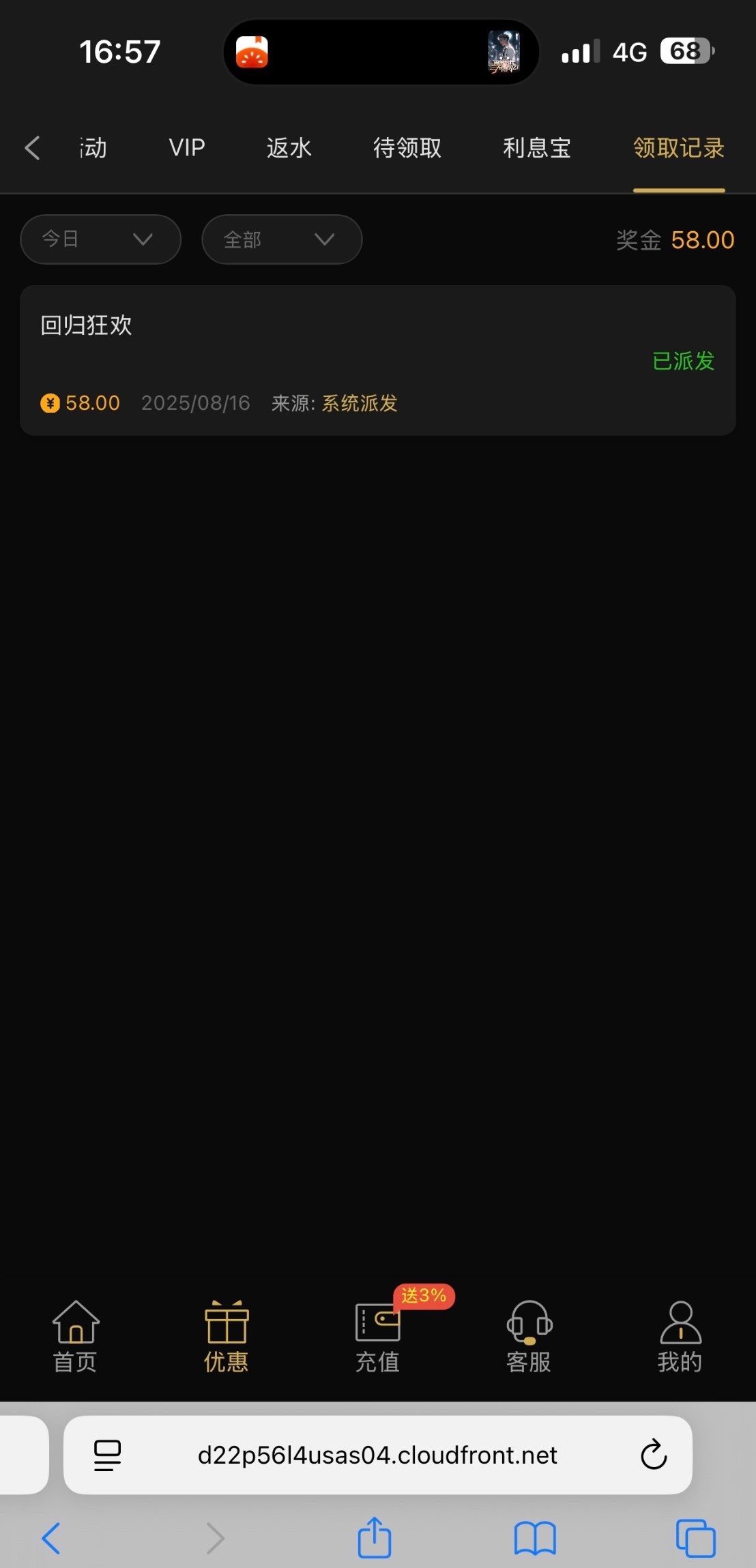
Task: Open the 优惠 bottom tab
Action: [x=227, y=1337]
